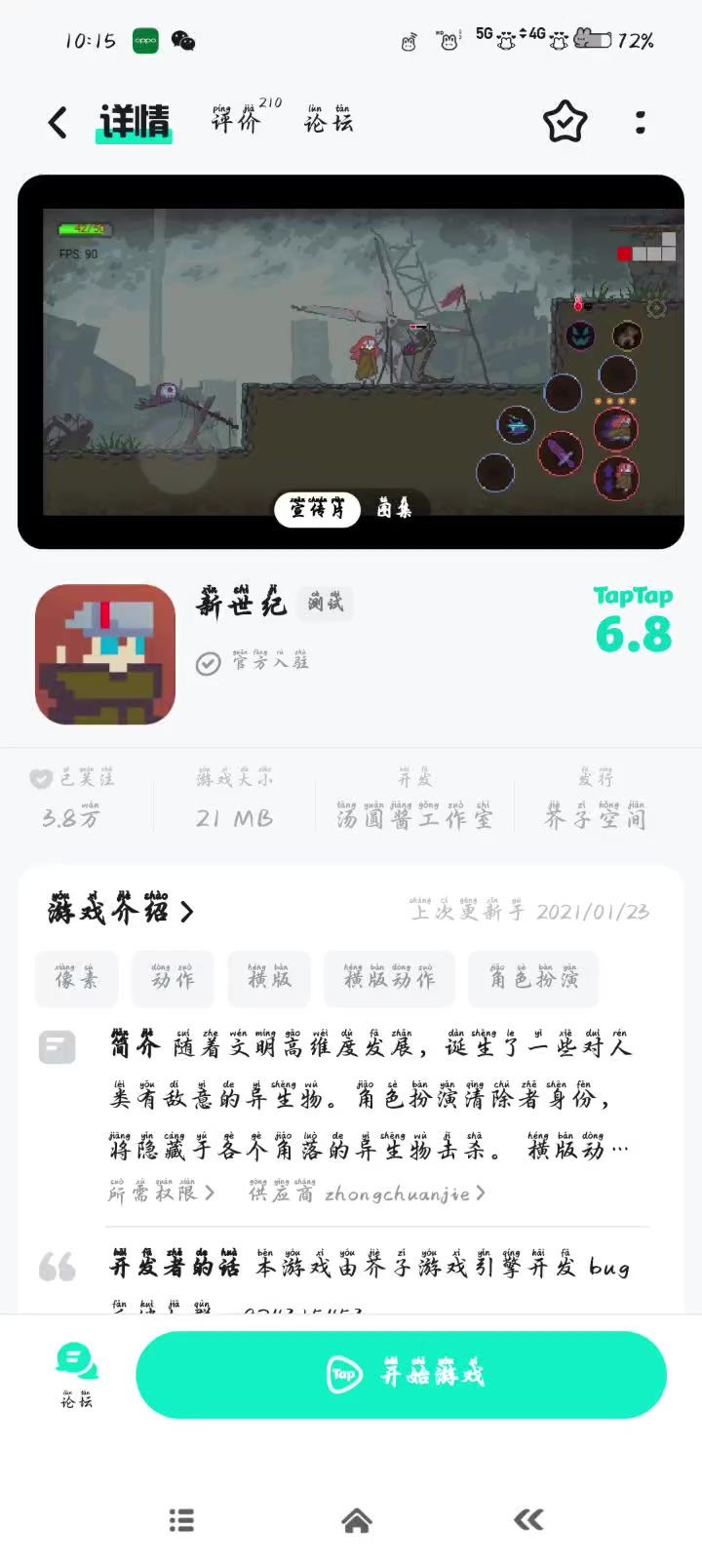Tap the 角色扮演 tag chip
Image resolution: width=702 pixels, height=1568 pixels.
tap(533, 977)
